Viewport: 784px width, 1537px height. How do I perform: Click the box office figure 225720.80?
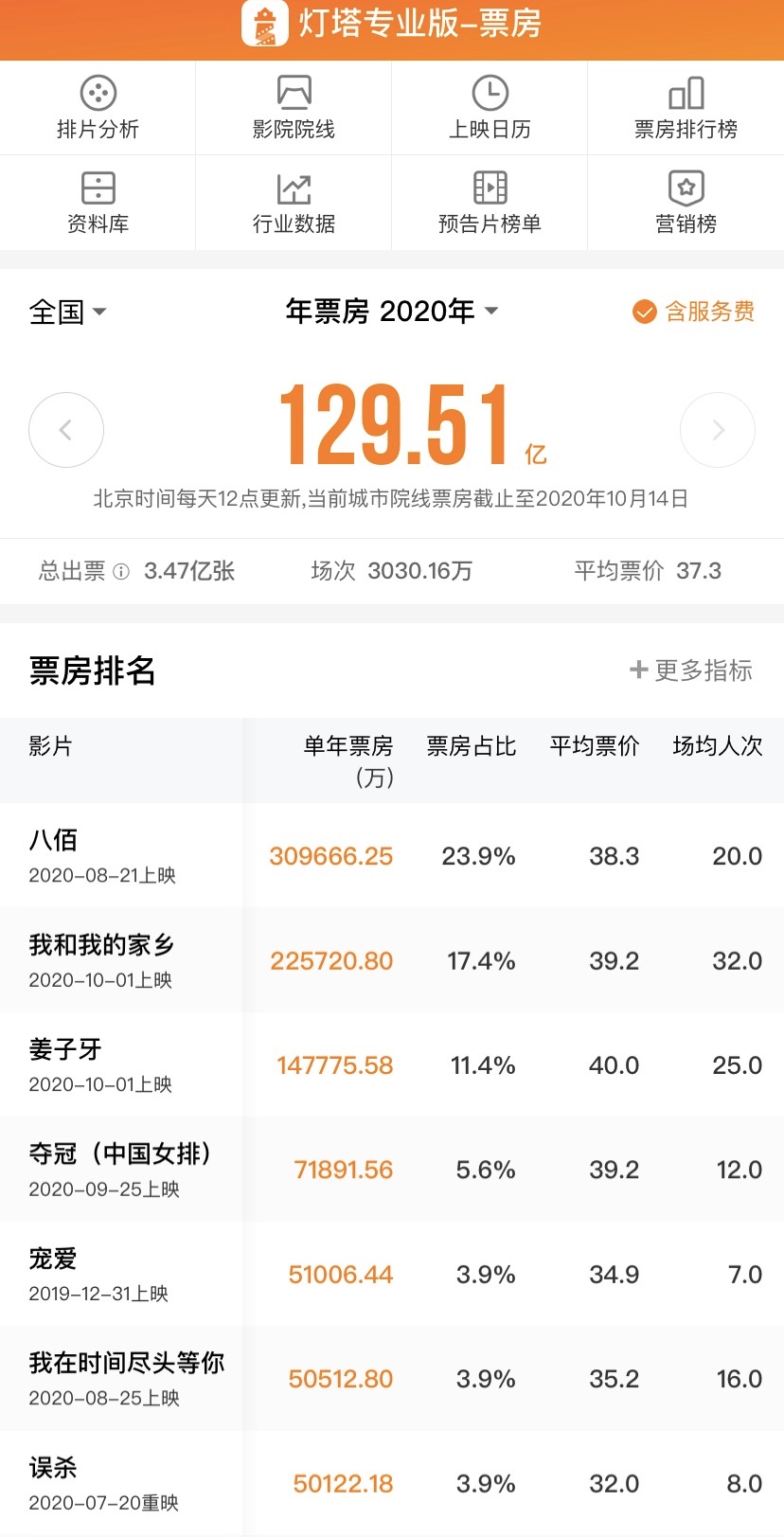pyautogui.click(x=330, y=960)
